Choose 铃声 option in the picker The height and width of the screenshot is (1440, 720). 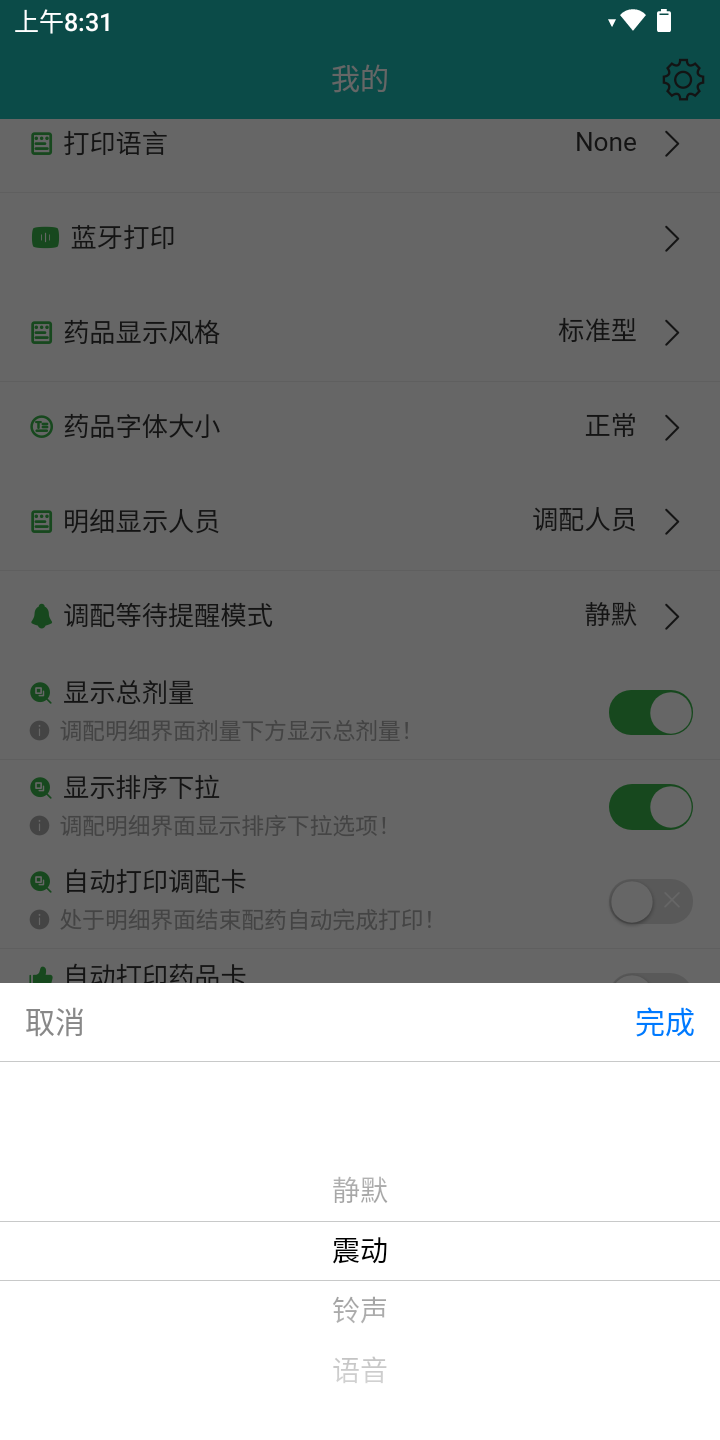[x=360, y=1310]
